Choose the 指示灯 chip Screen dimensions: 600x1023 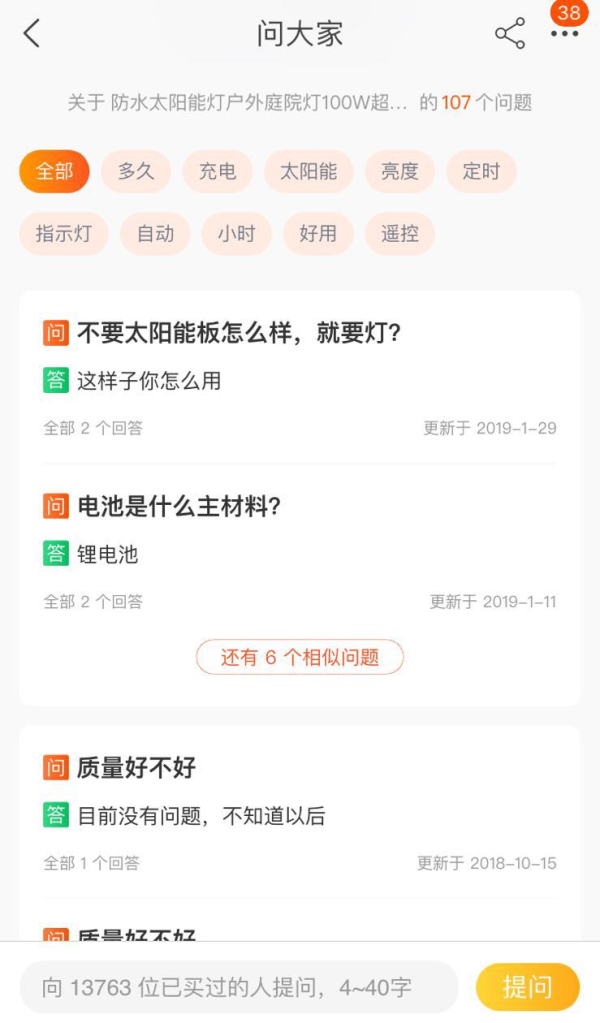click(x=64, y=234)
